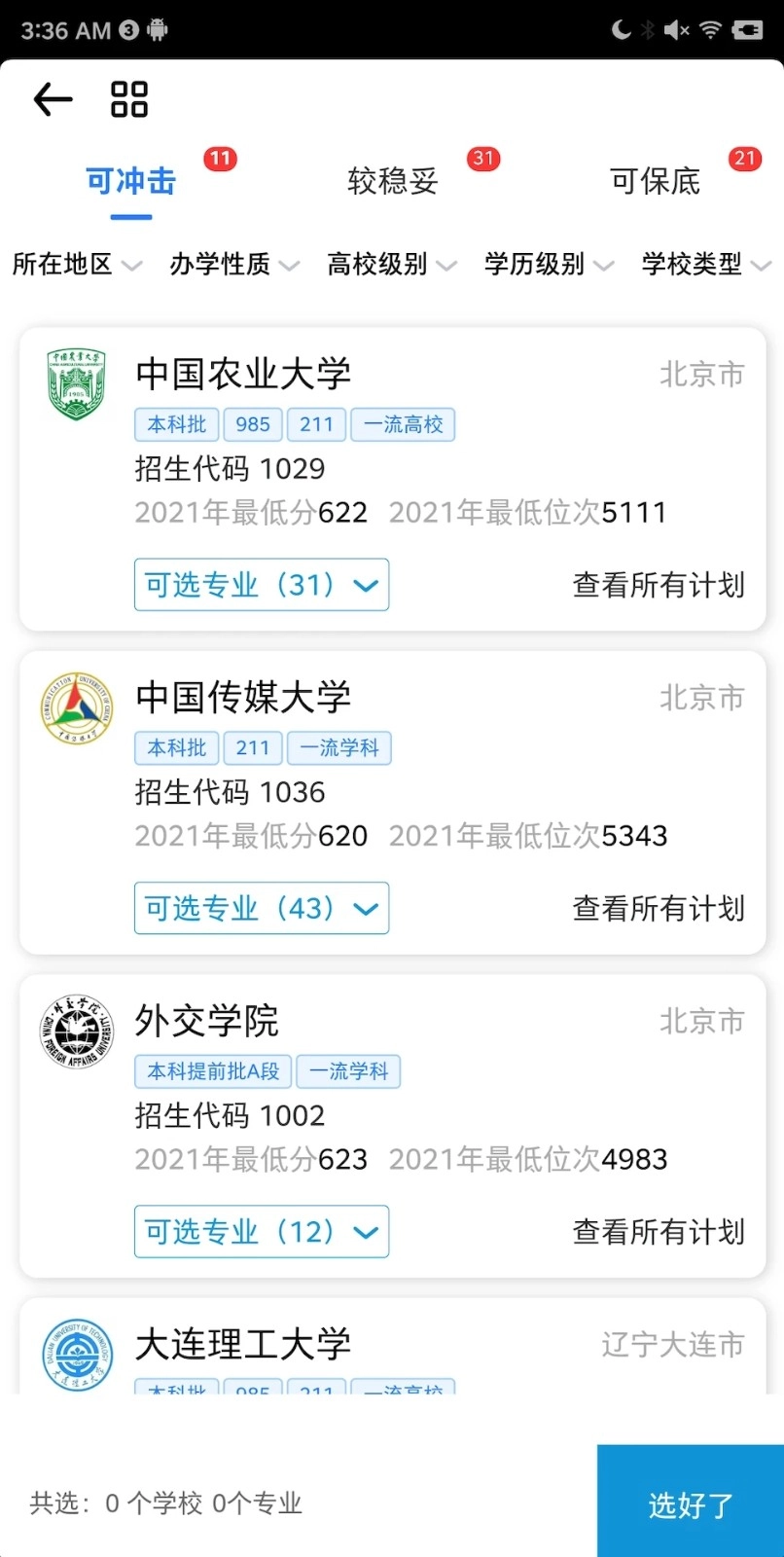Open the grid category view icon
784x1557 pixels.
click(x=128, y=98)
